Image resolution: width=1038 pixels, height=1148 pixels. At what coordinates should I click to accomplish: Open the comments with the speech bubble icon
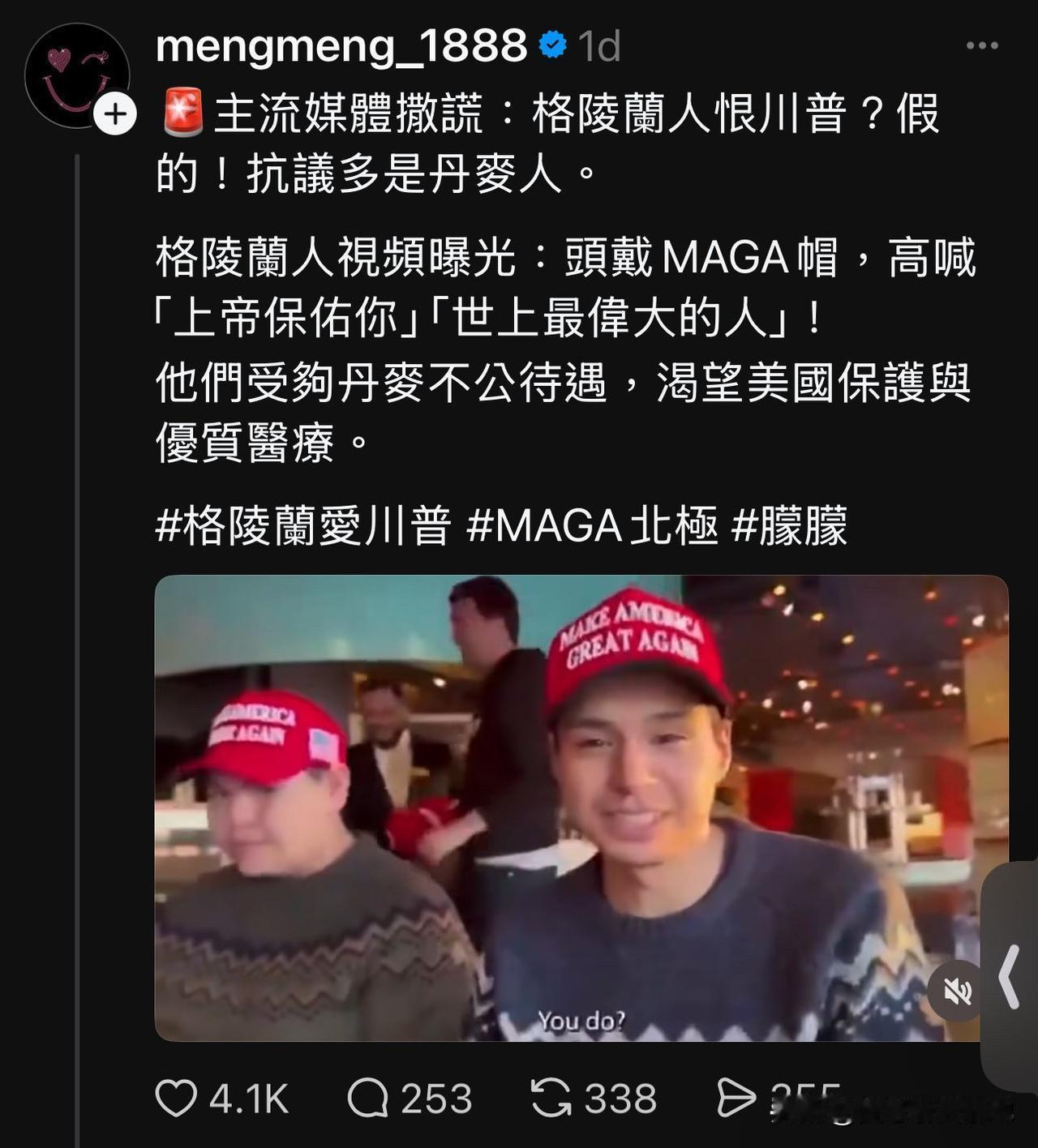[x=372, y=1099]
